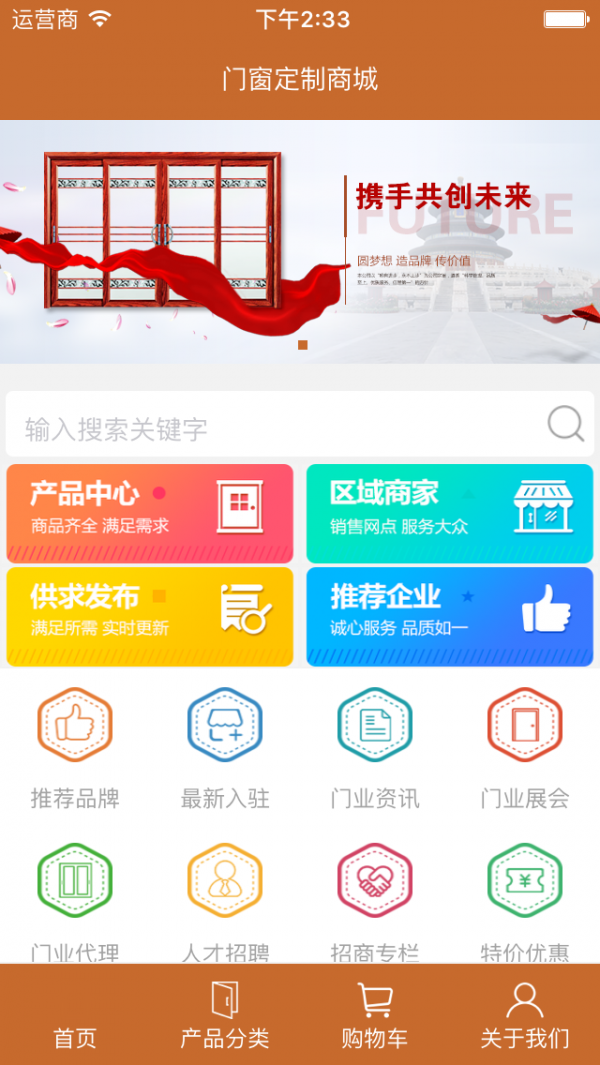Open the 区域商家 card
The height and width of the screenshot is (1065, 600).
point(449,513)
